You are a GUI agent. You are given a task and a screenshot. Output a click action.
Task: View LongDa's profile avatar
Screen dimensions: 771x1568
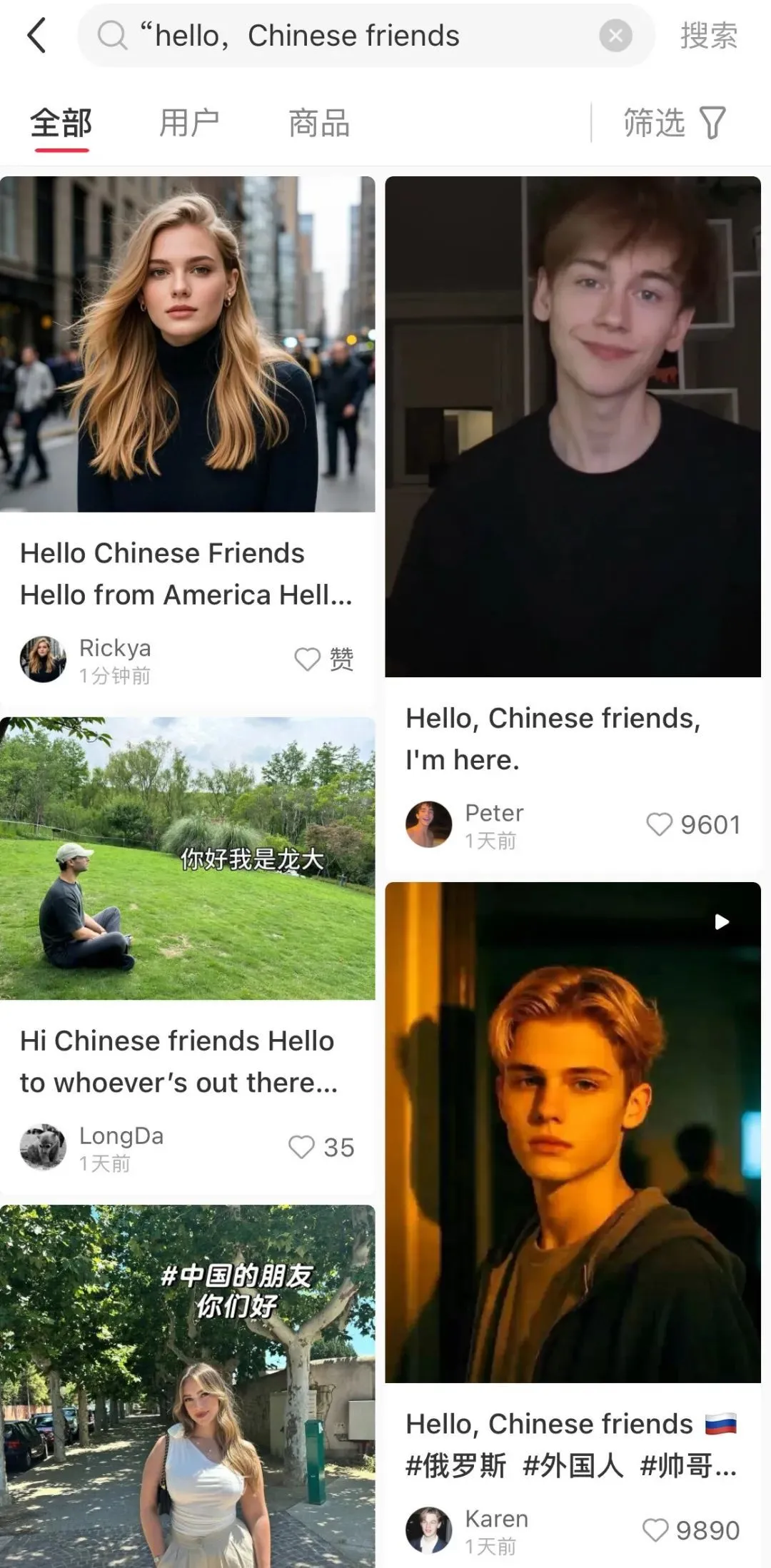[x=43, y=1147]
